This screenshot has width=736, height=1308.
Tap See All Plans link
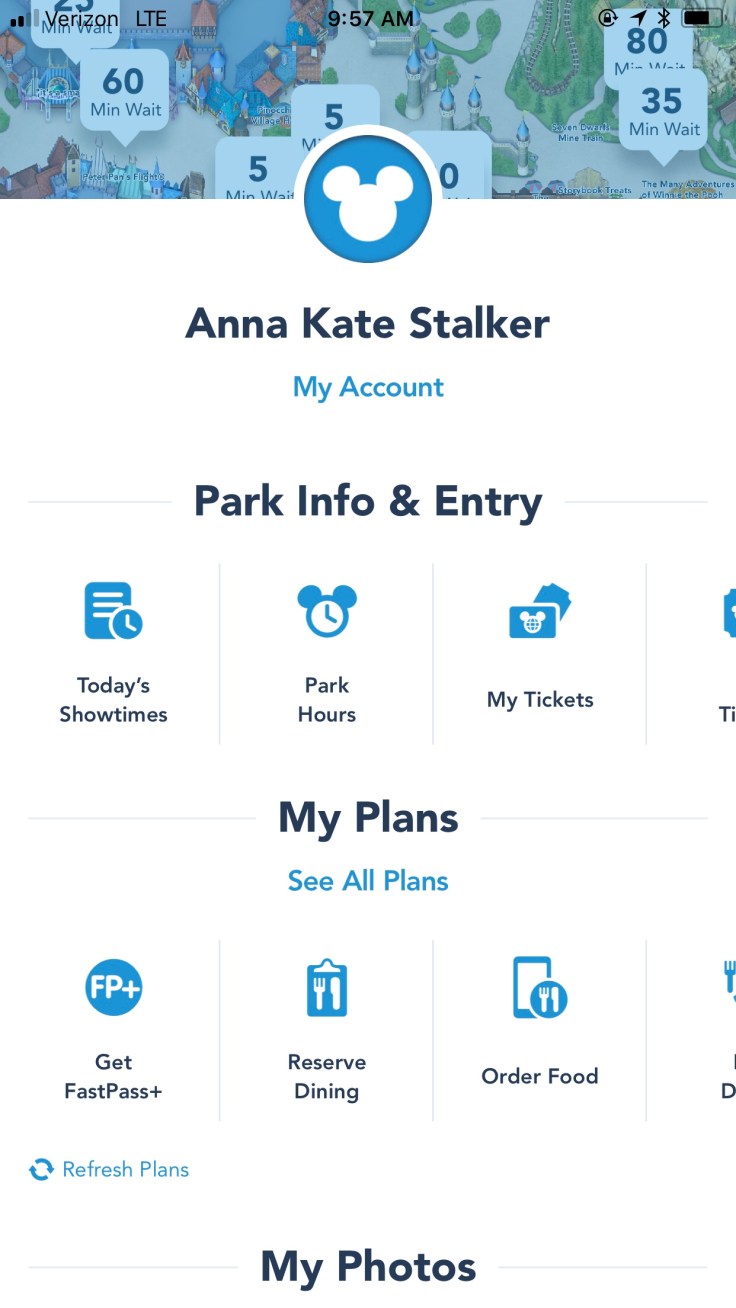(x=368, y=881)
